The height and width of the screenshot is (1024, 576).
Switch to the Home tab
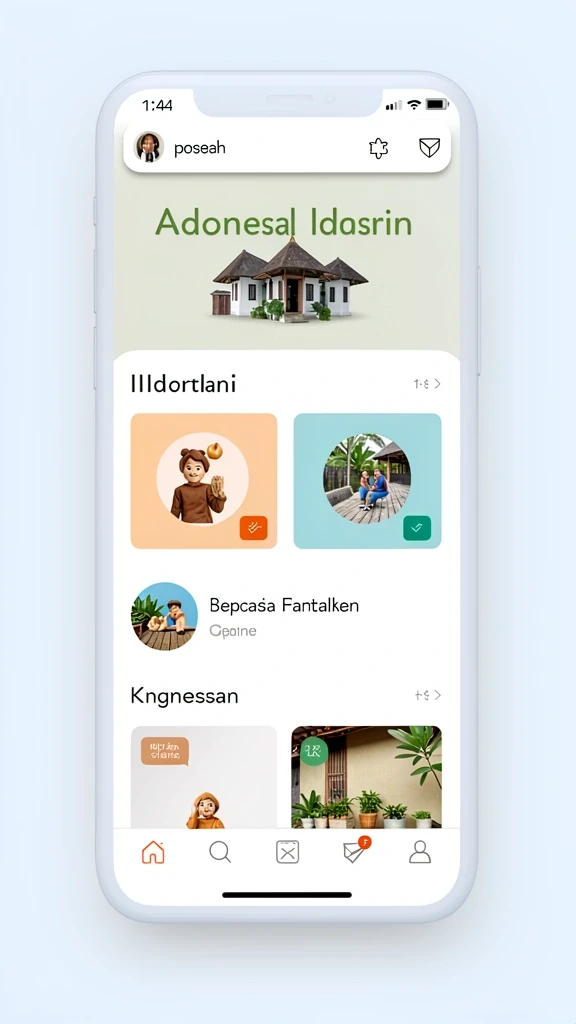(x=153, y=852)
